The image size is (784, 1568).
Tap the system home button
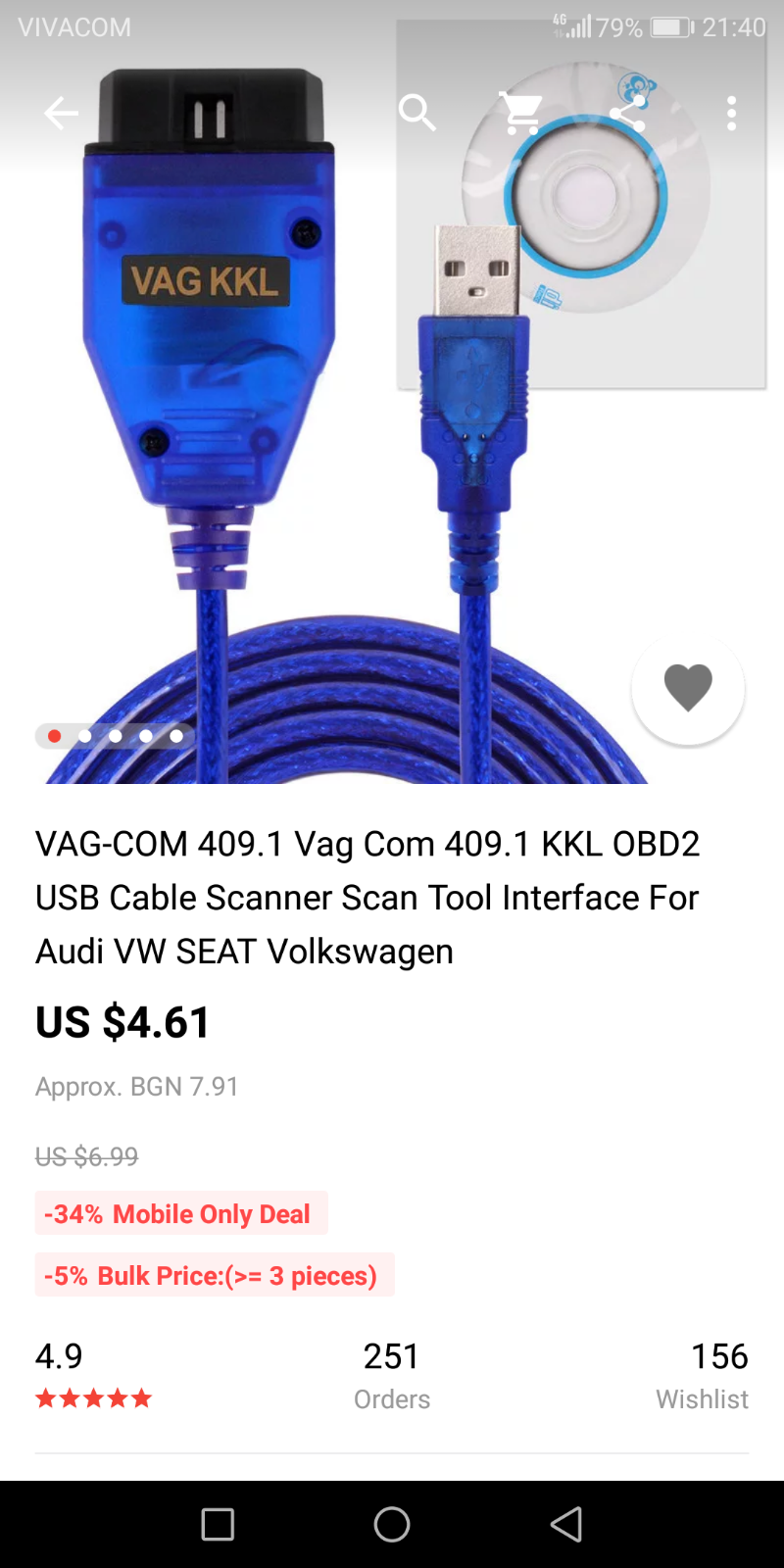point(392,1524)
